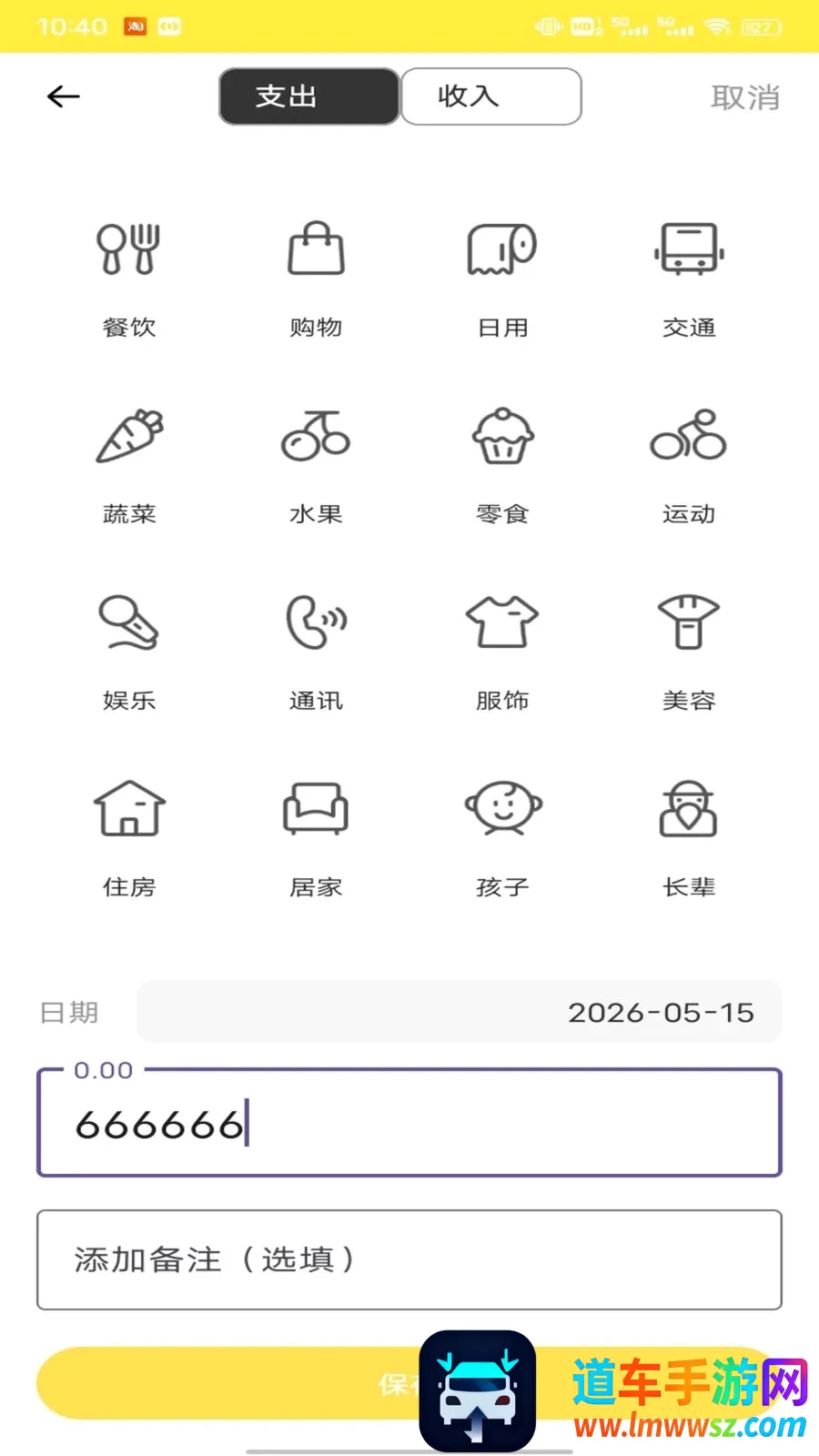The width and height of the screenshot is (819, 1456).
Task: Pick the 服饰 category
Action: pos(502,652)
